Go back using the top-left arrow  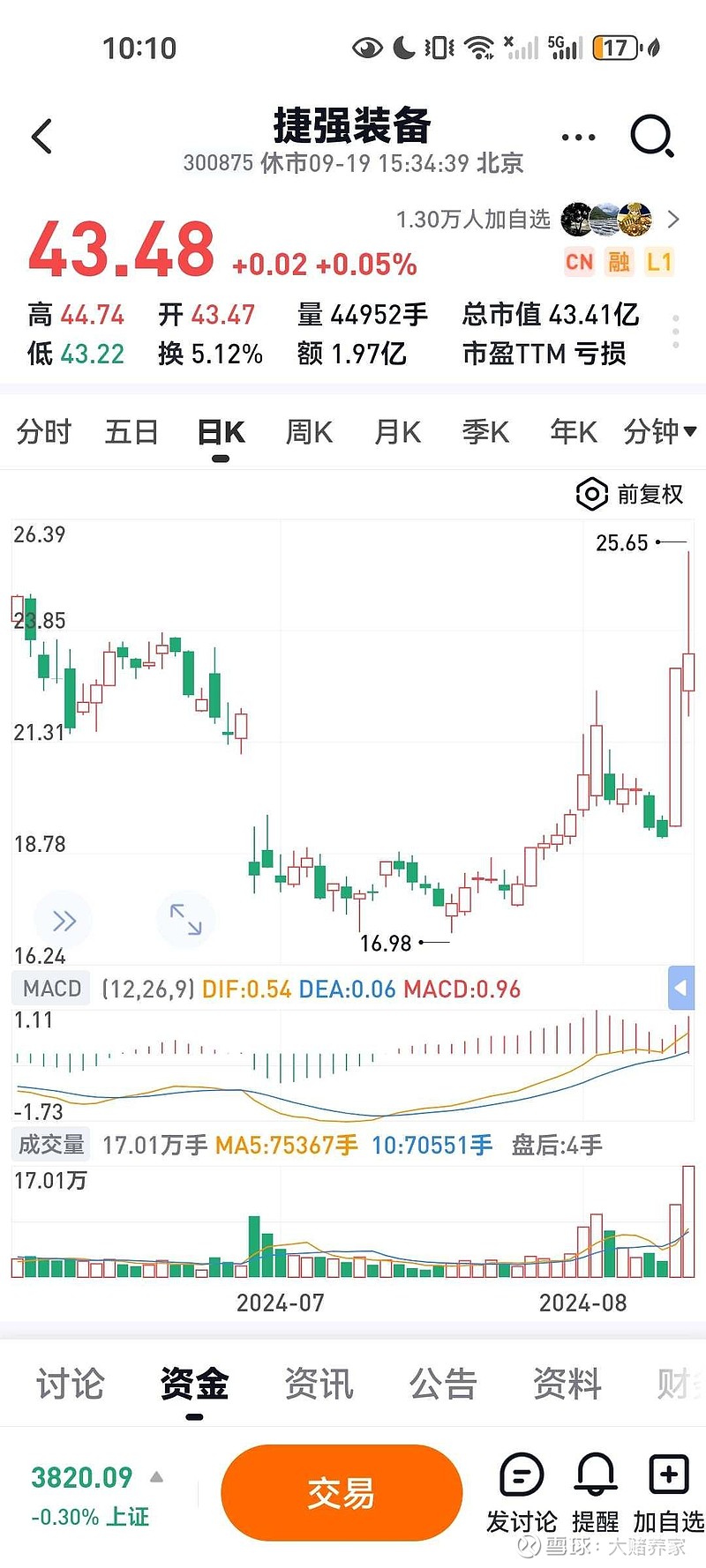42,137
